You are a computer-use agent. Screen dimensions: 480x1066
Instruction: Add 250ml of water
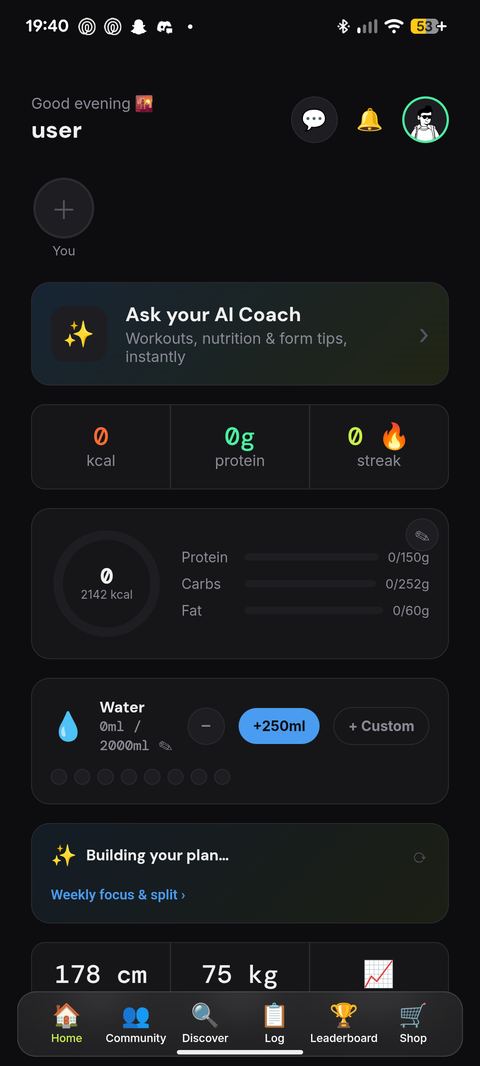pyautogui.click(x=279, y=726)
